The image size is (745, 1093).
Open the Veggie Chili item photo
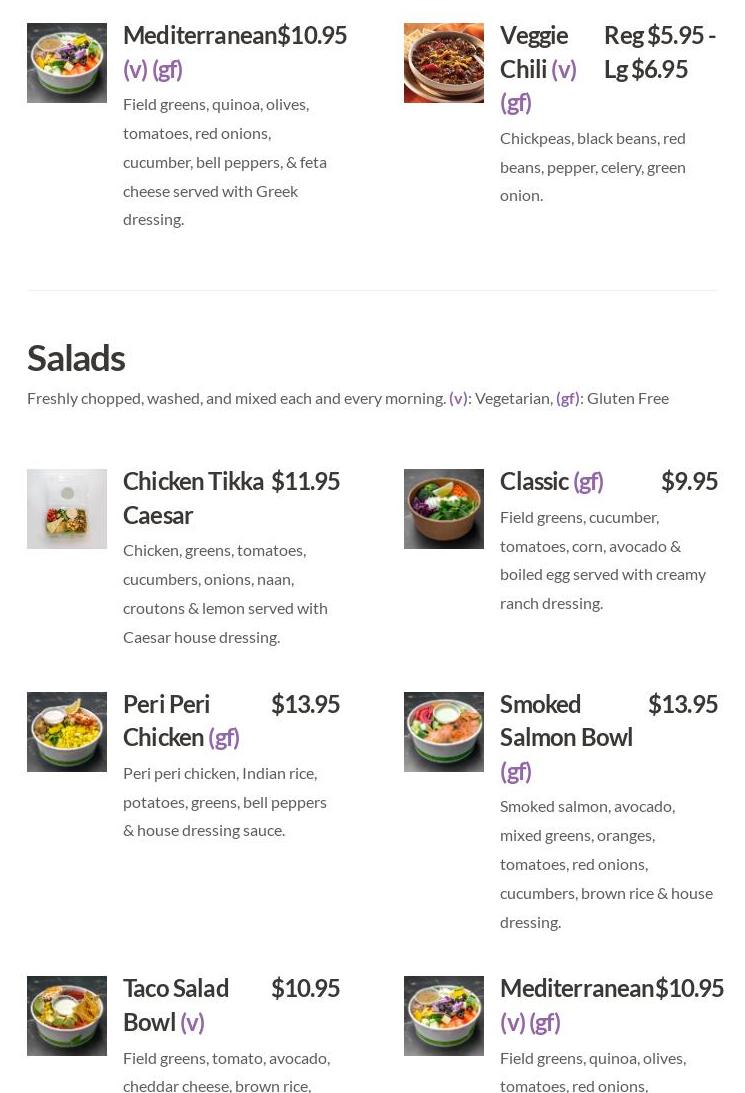point(443,63)
